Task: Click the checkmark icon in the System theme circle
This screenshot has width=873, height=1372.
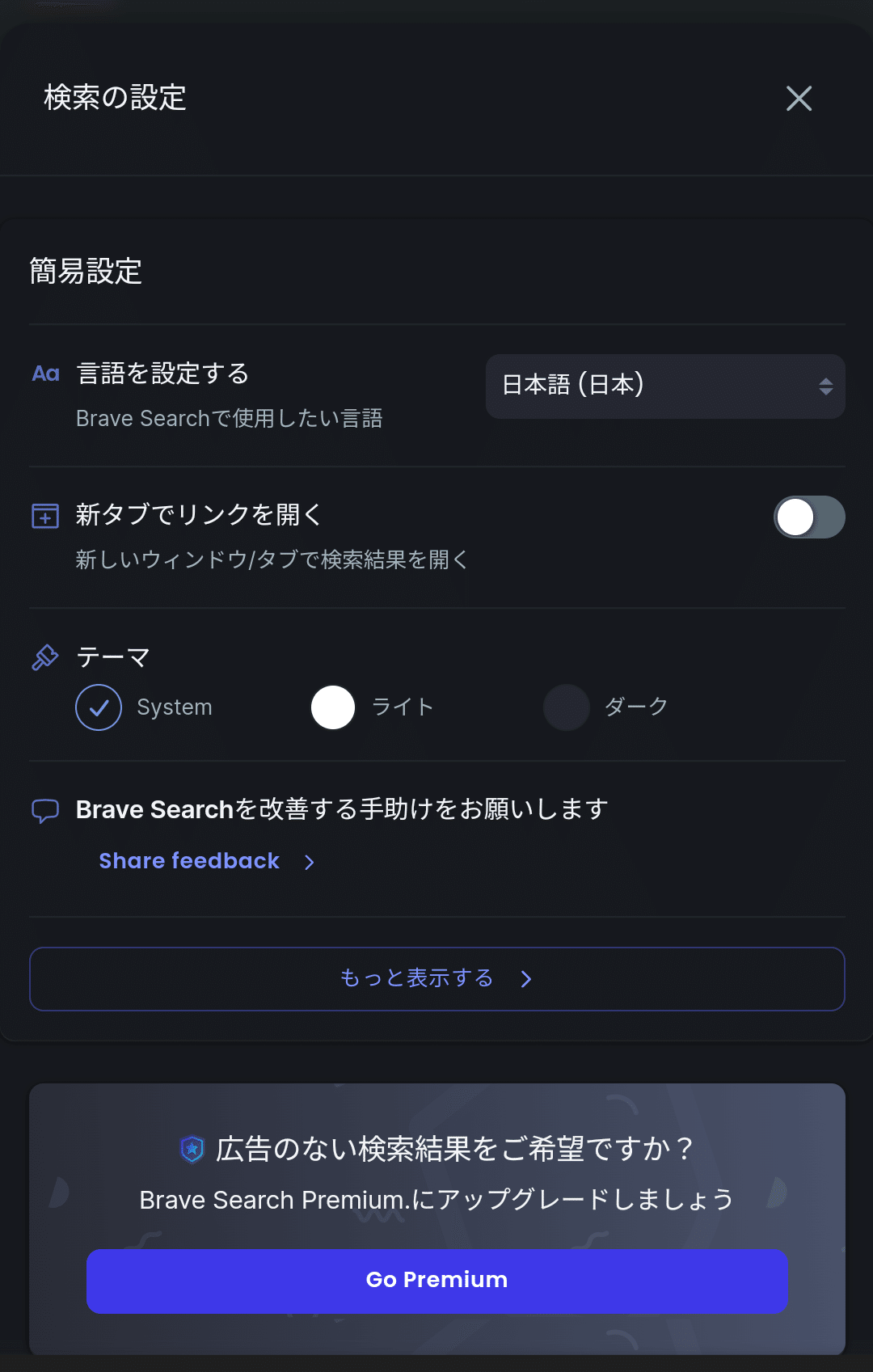Action: [98, 707]
